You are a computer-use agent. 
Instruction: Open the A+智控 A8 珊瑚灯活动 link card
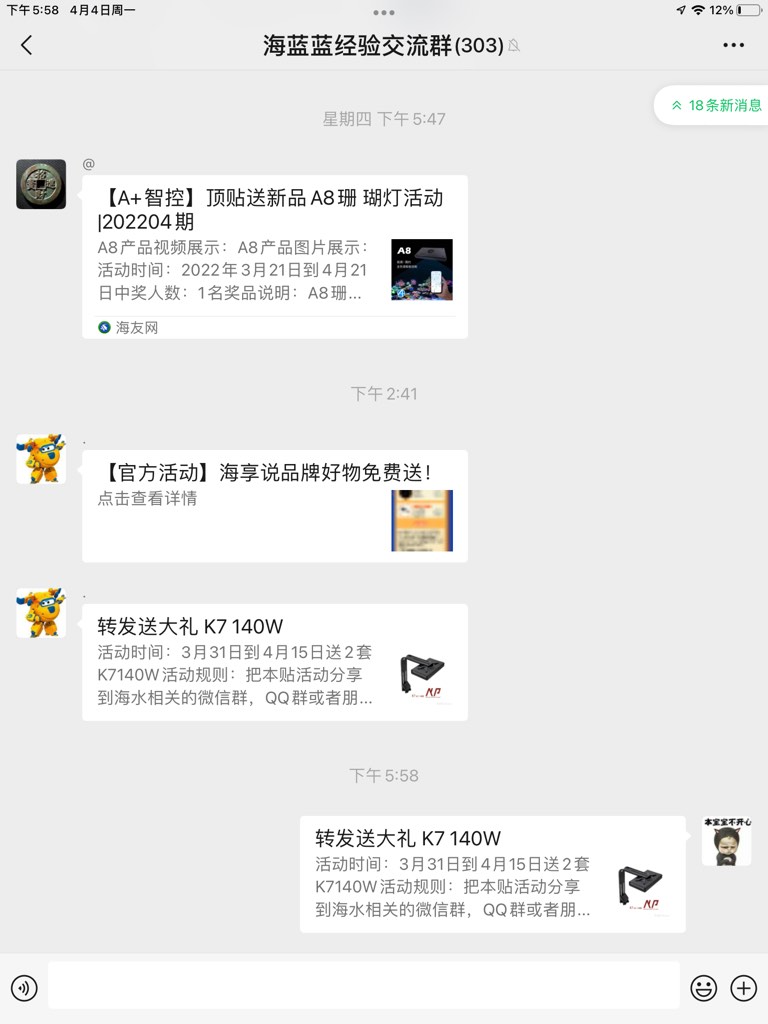(x=274, y=256)
